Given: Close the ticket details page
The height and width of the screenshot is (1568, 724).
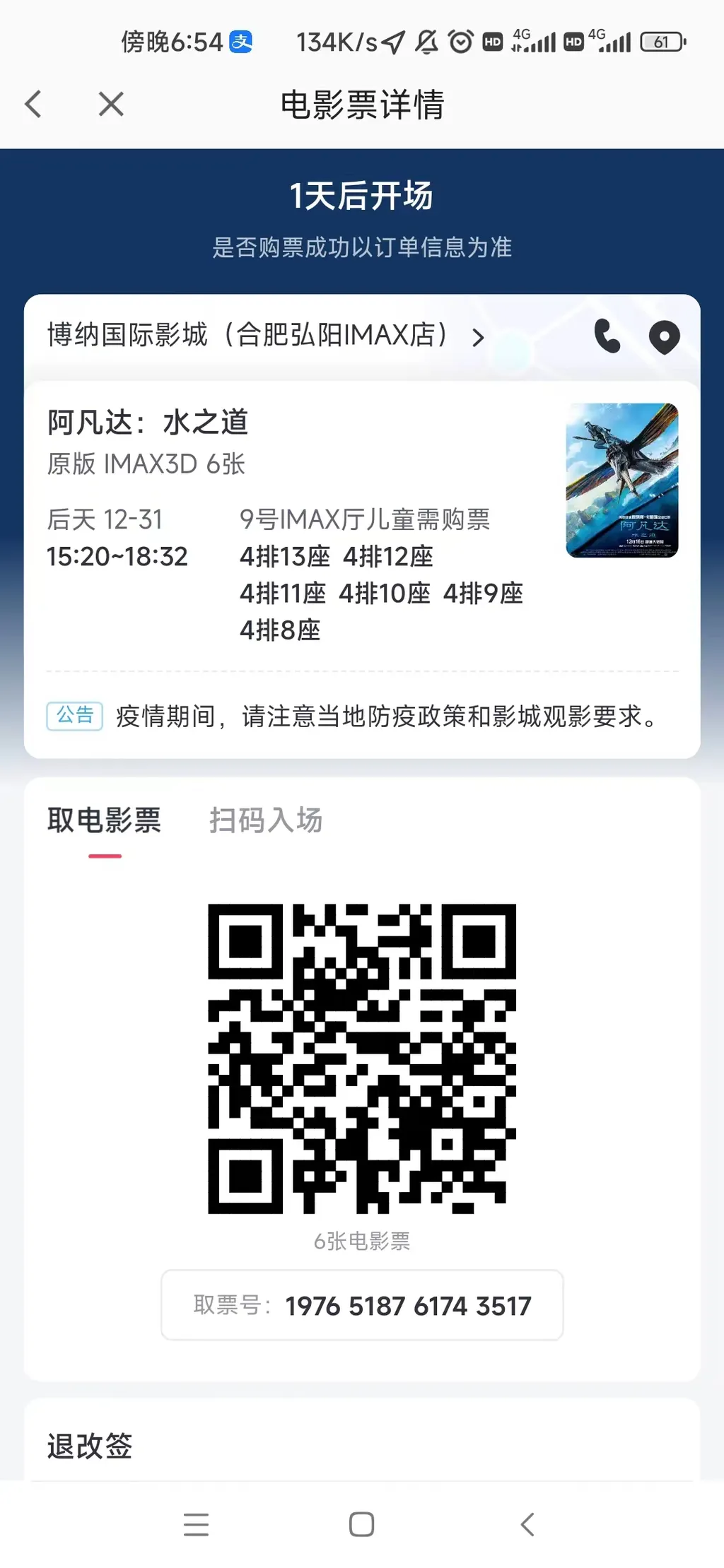Looking at the screenshot, I should pos(111,104).
